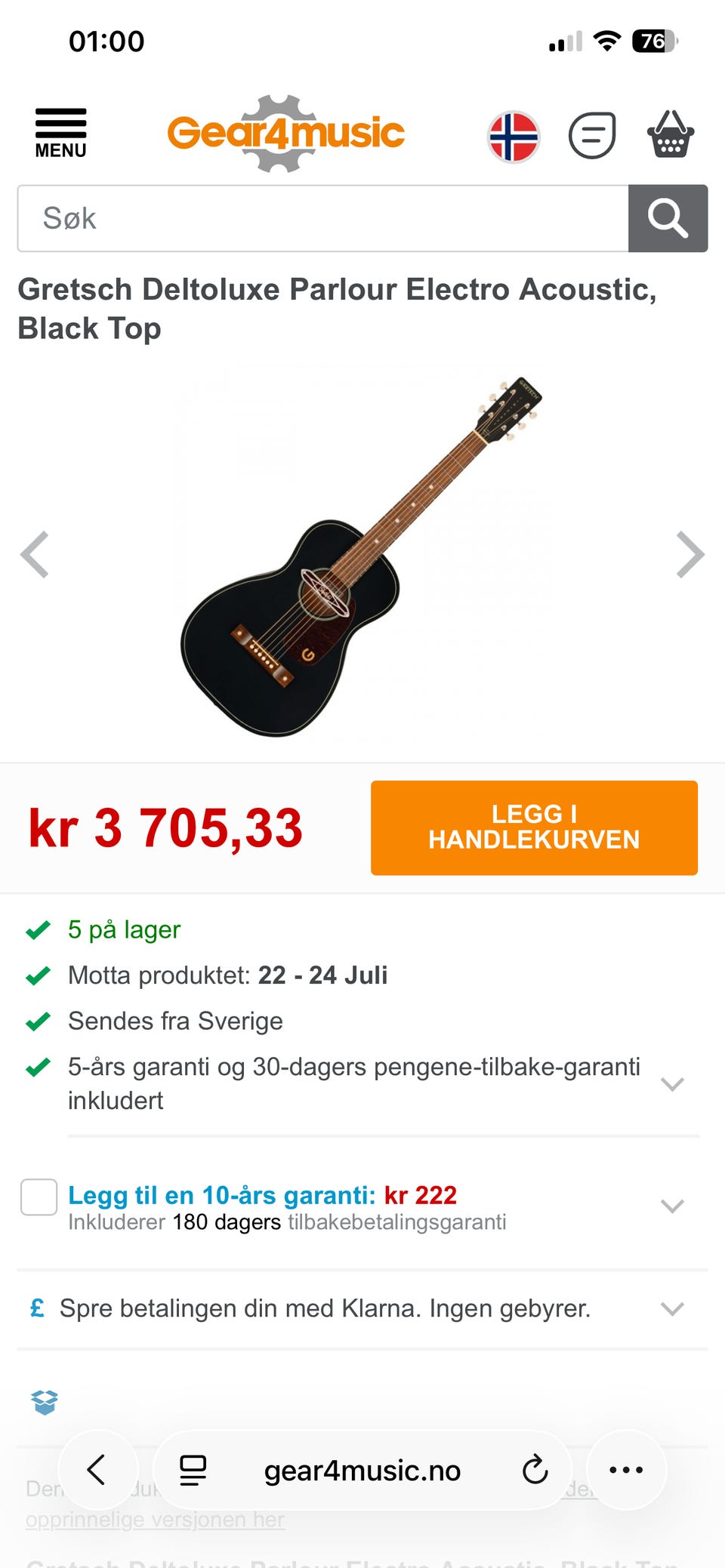The width and height of the screenshot is (725, 1568).
Task: Open the shopping basket
Action: coord(671,134)
